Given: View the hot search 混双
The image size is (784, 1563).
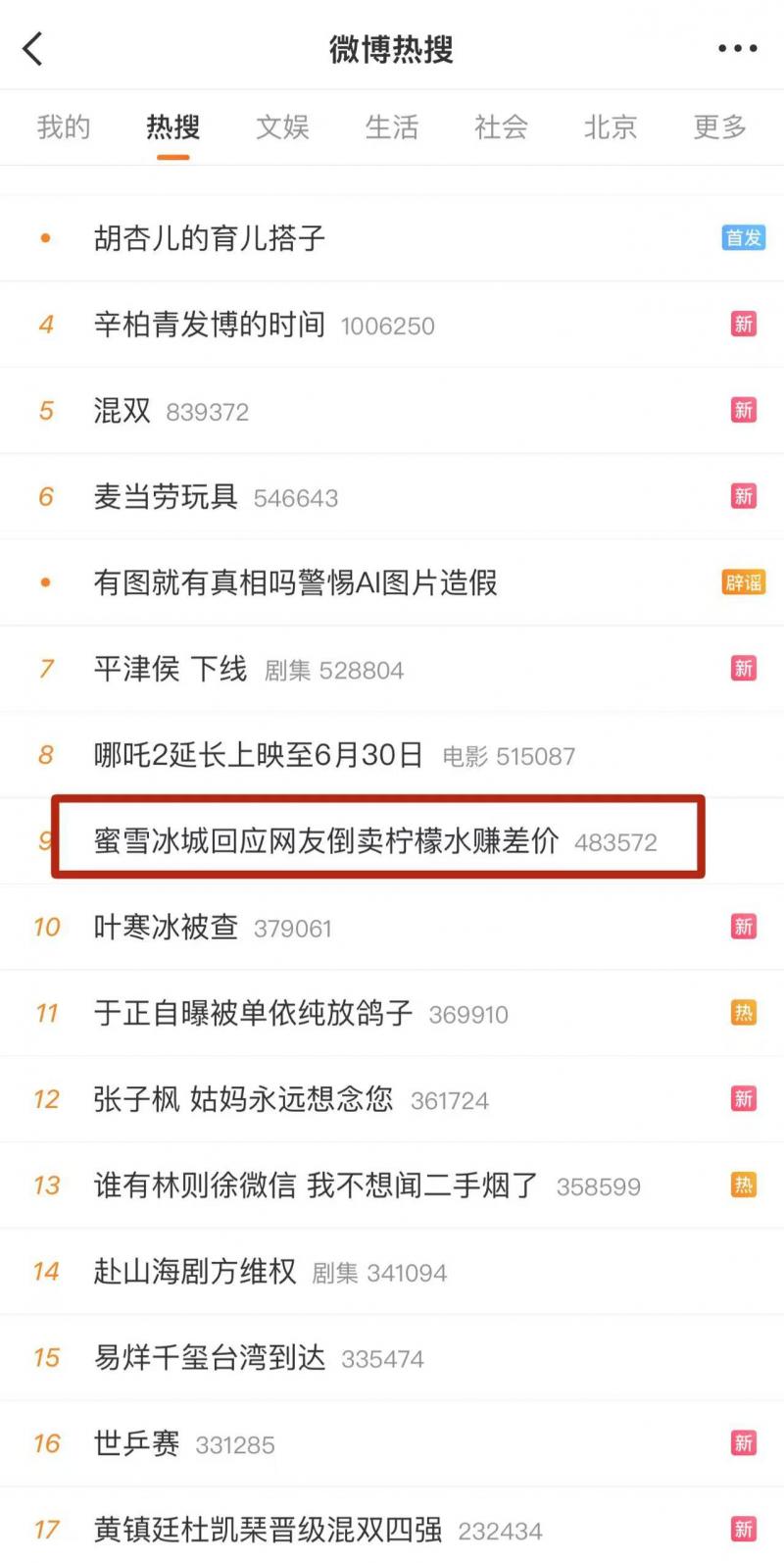Looking at the screenshot, I should [392, 411].
